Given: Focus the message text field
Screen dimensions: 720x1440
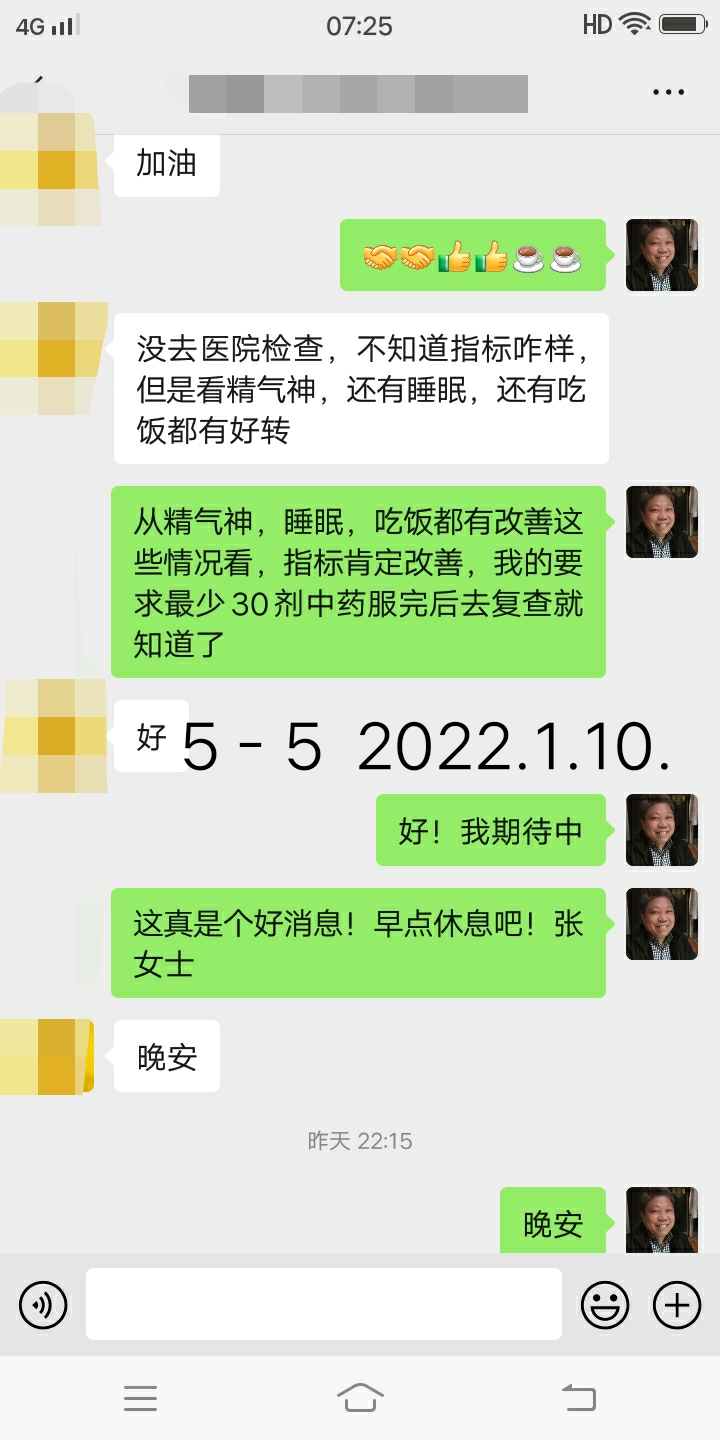Looking at the screenshot, I should (323, 1304).
